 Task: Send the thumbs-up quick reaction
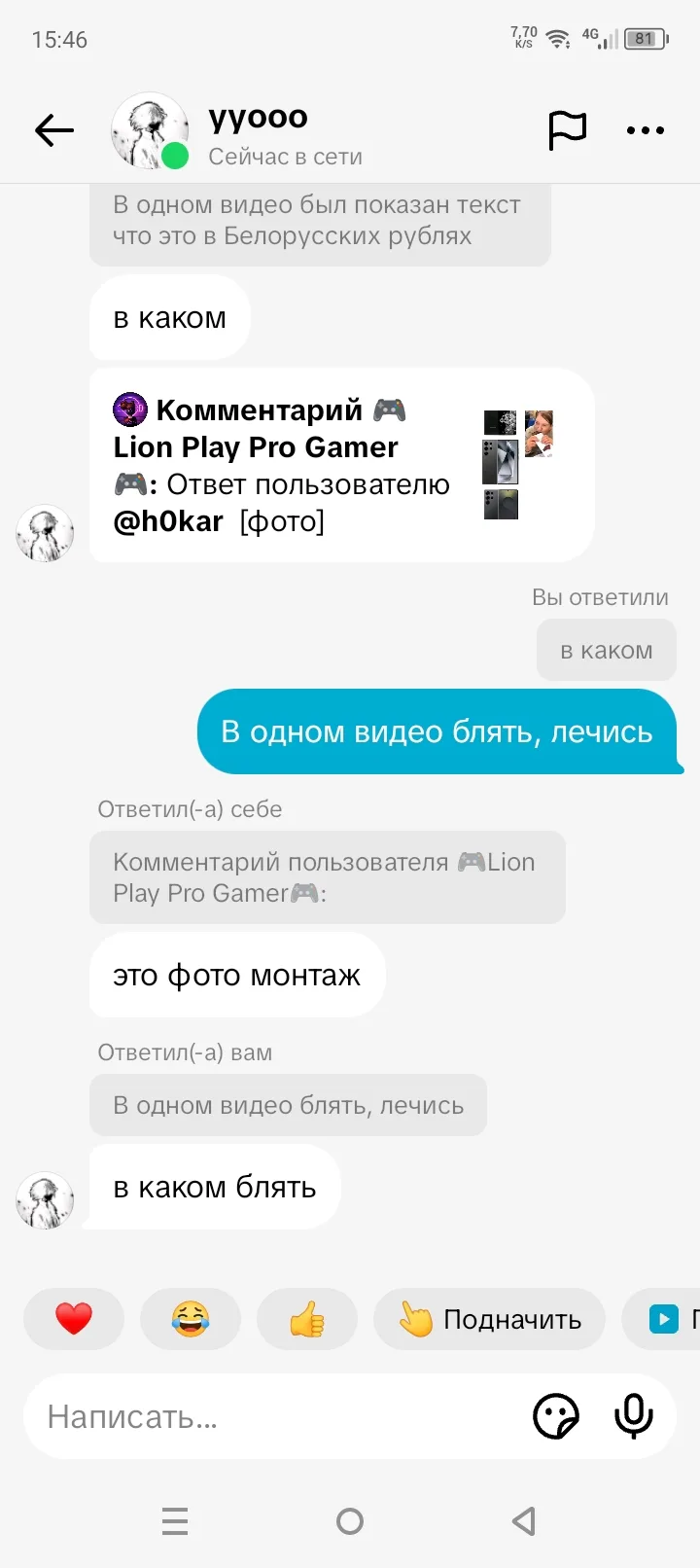pyautogui.click(x=307, y=1319)
